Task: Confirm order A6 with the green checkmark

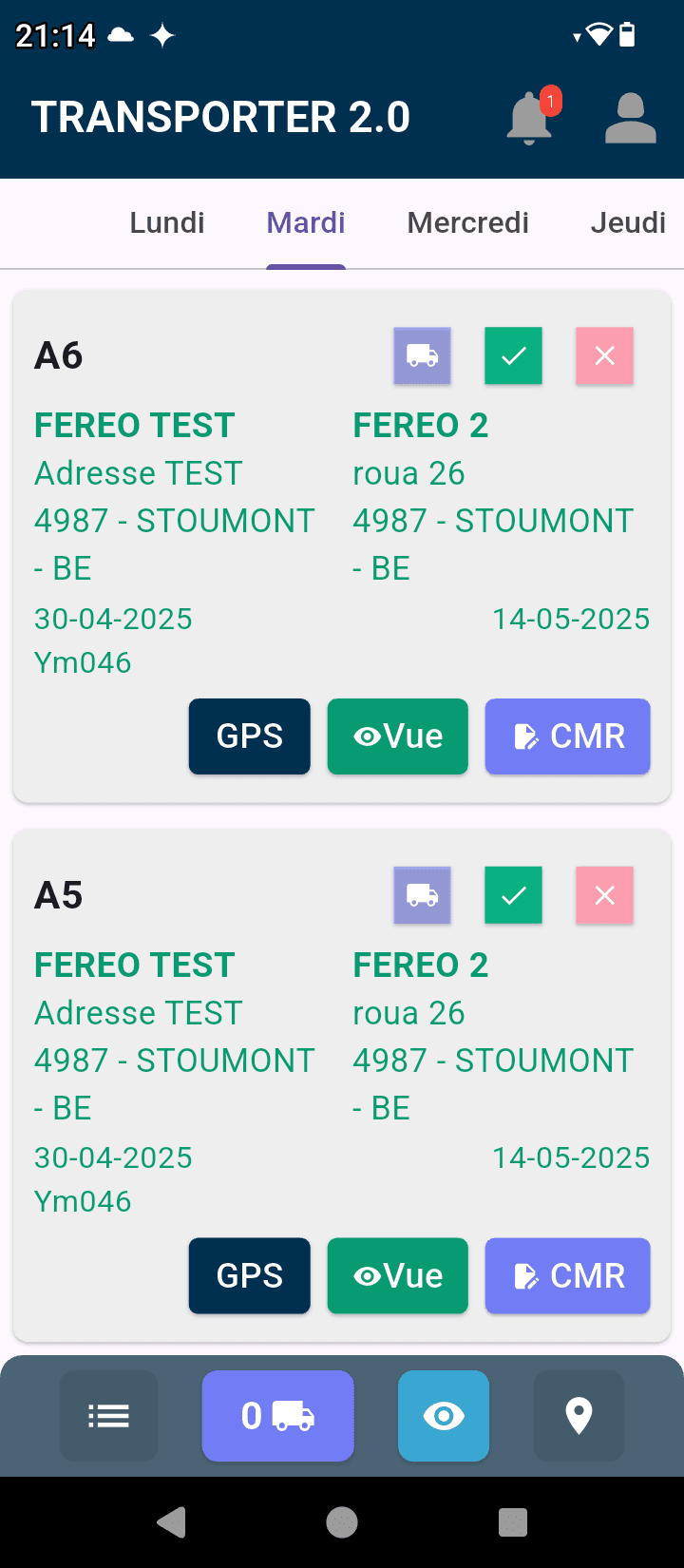Action: coord(513,356)
